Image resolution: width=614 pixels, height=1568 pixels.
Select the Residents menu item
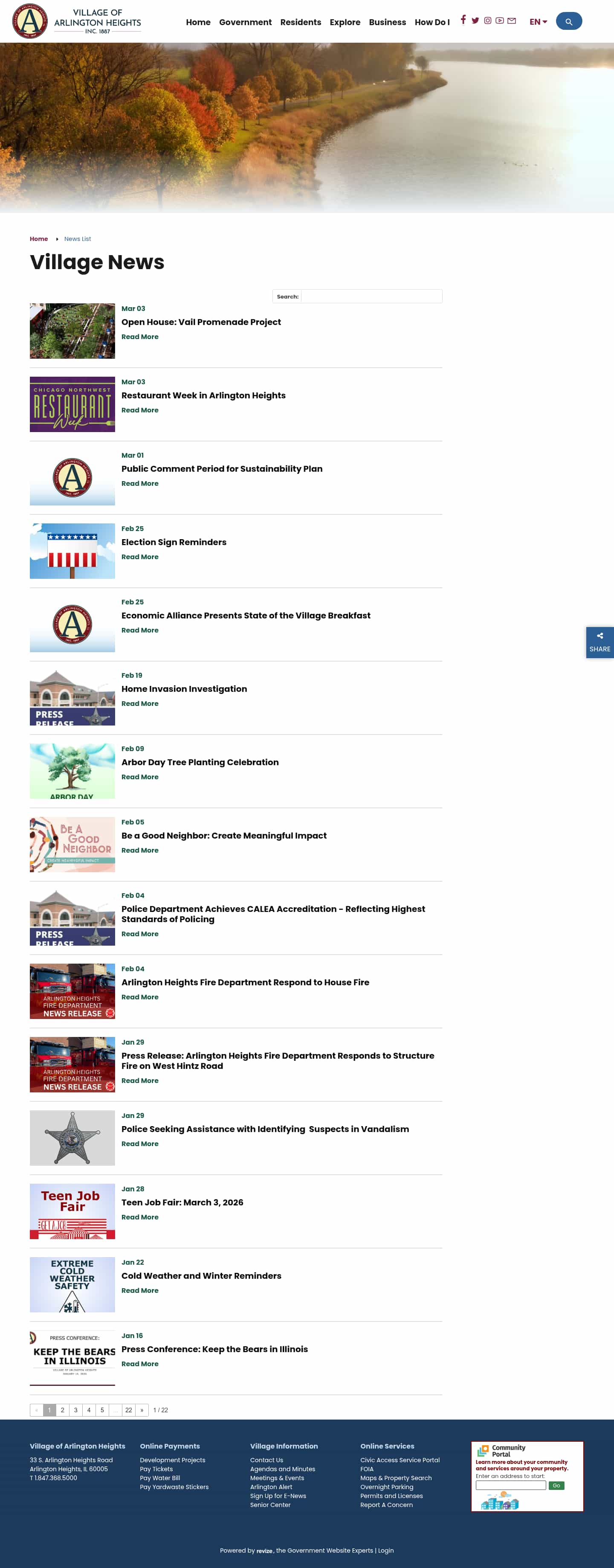(301, 22)
